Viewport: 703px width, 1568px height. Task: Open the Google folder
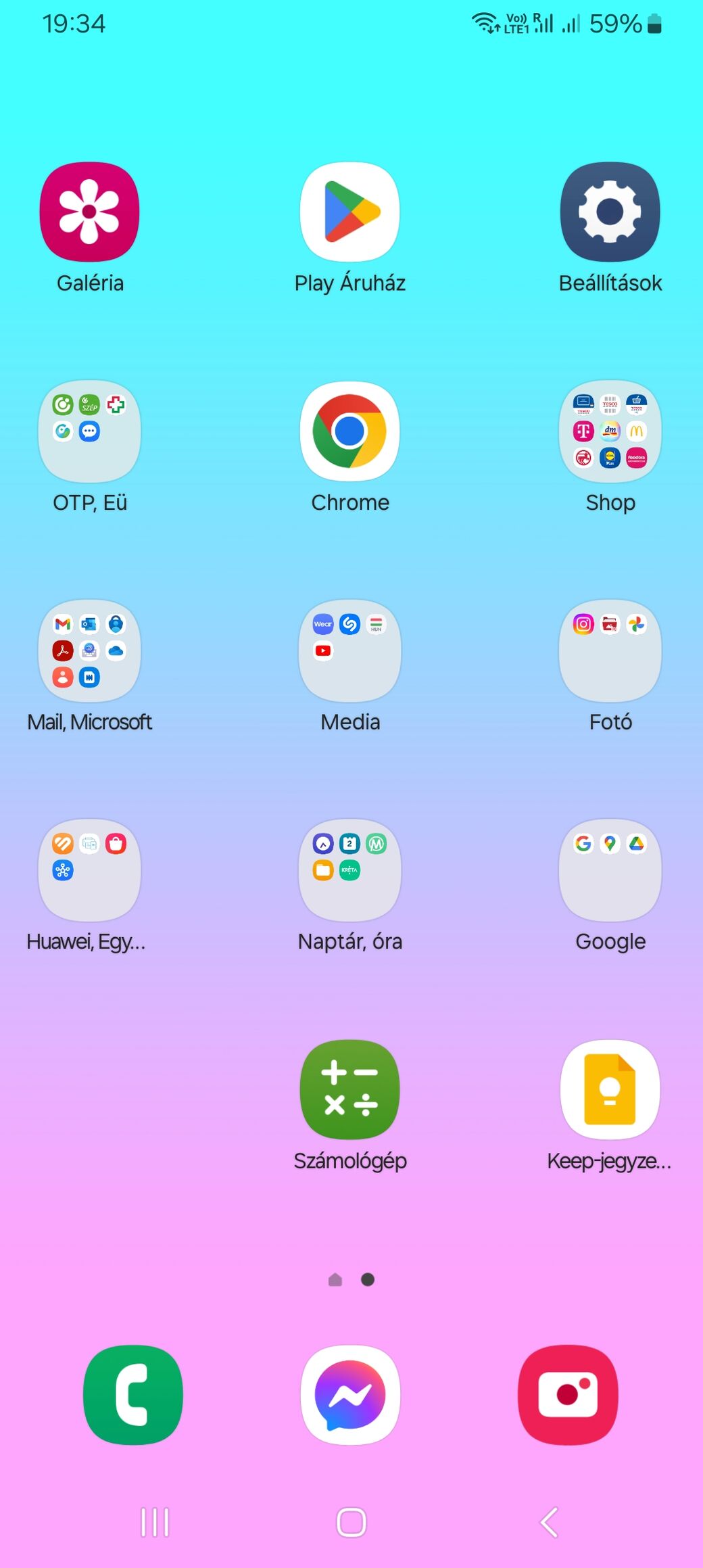point(610,870)
